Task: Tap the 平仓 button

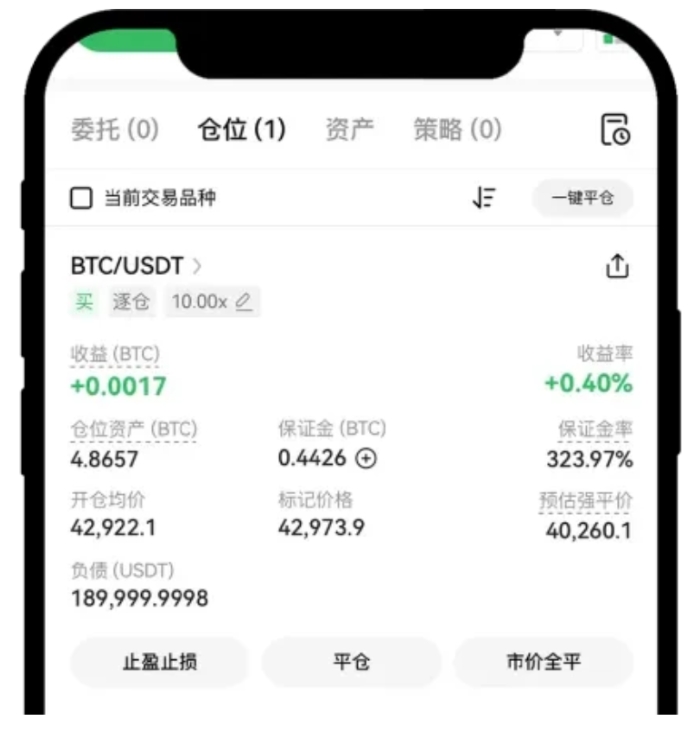Action: coord(351,663)
